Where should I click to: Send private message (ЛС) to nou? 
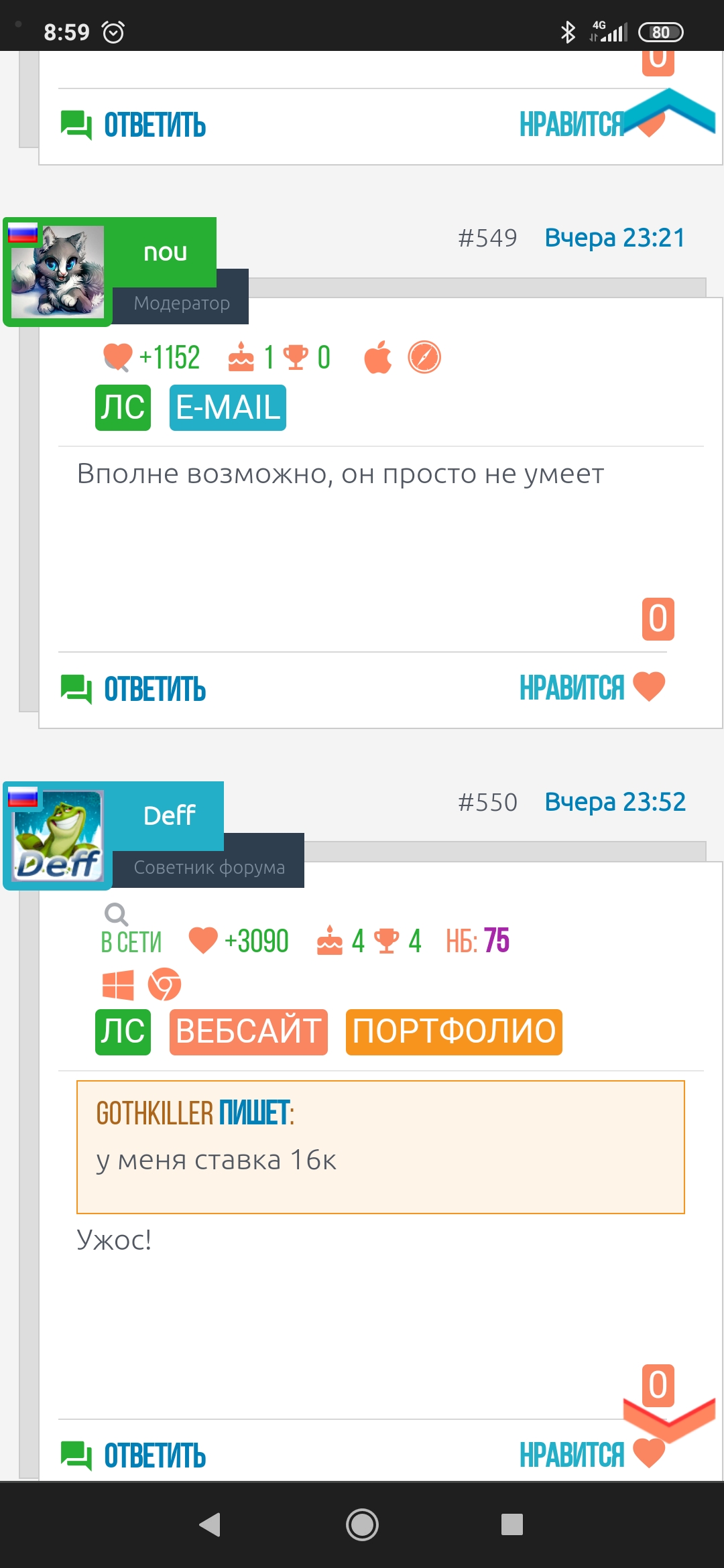123,407
